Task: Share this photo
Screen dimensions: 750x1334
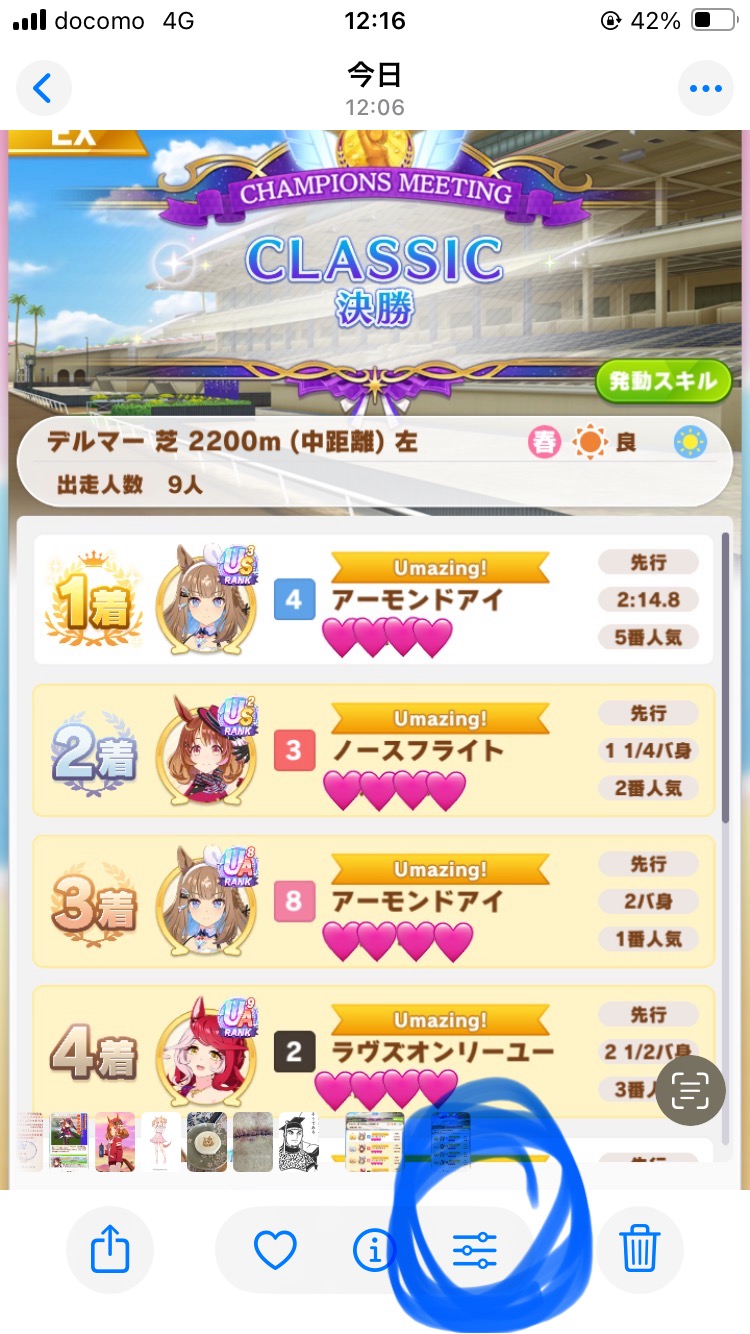Action: click(x=109, y=1250)
